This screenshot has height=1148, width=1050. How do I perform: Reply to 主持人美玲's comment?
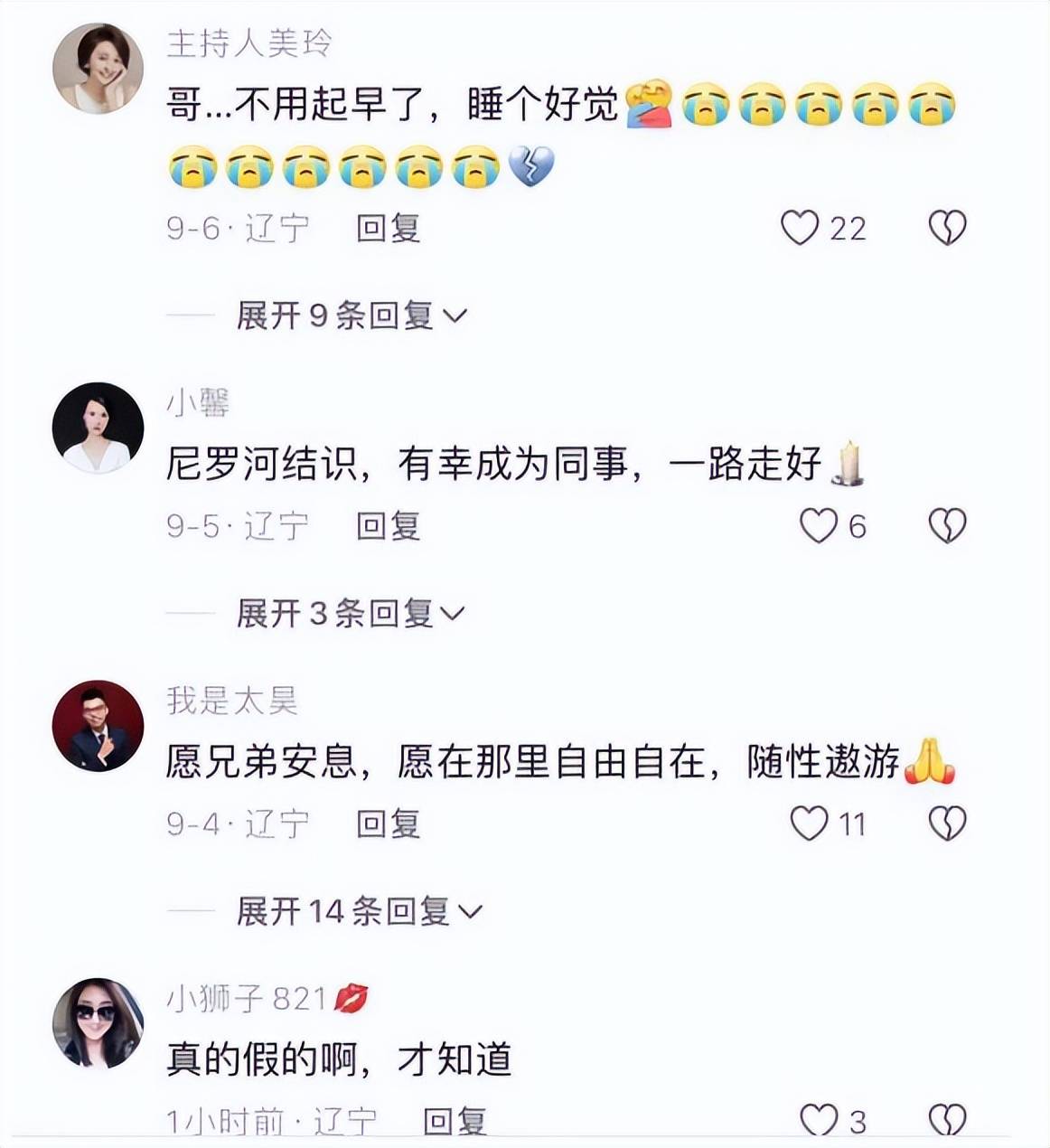coord(388,229)
